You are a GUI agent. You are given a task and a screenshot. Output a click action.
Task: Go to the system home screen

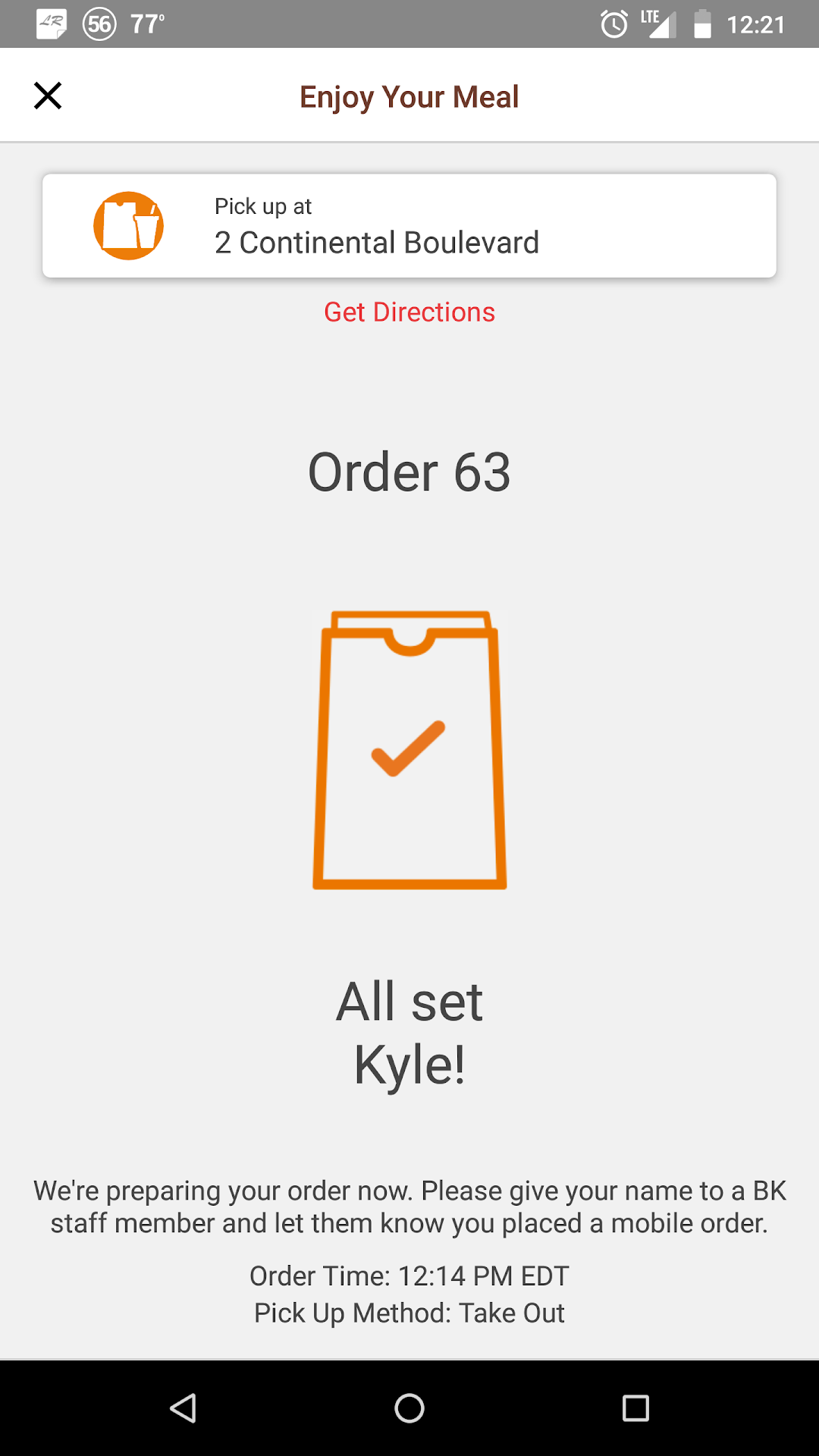click(x=409, y=1408)
